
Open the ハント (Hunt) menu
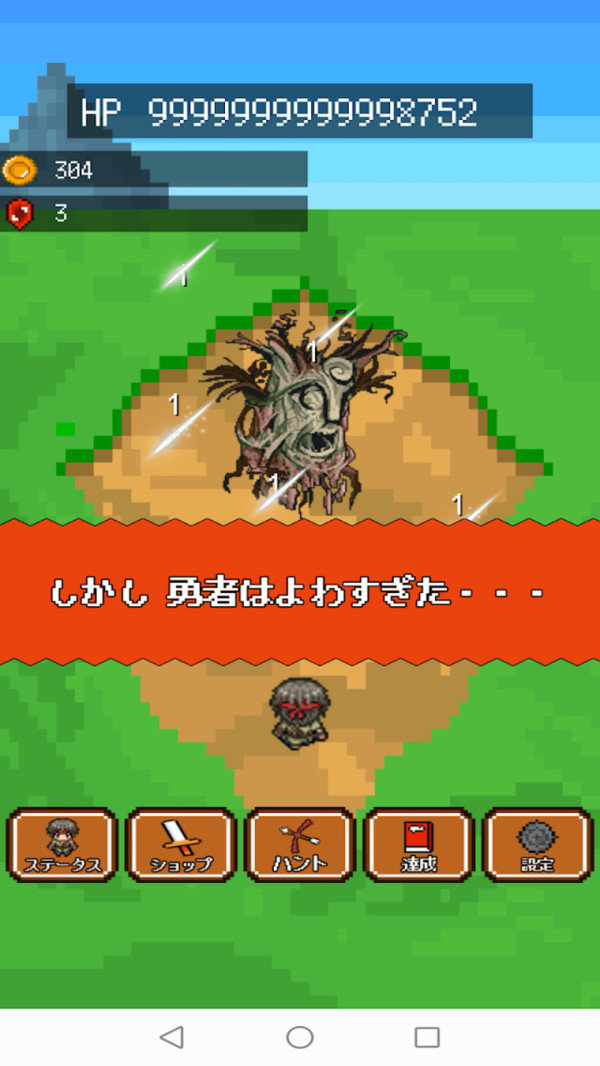click(300, 845)
